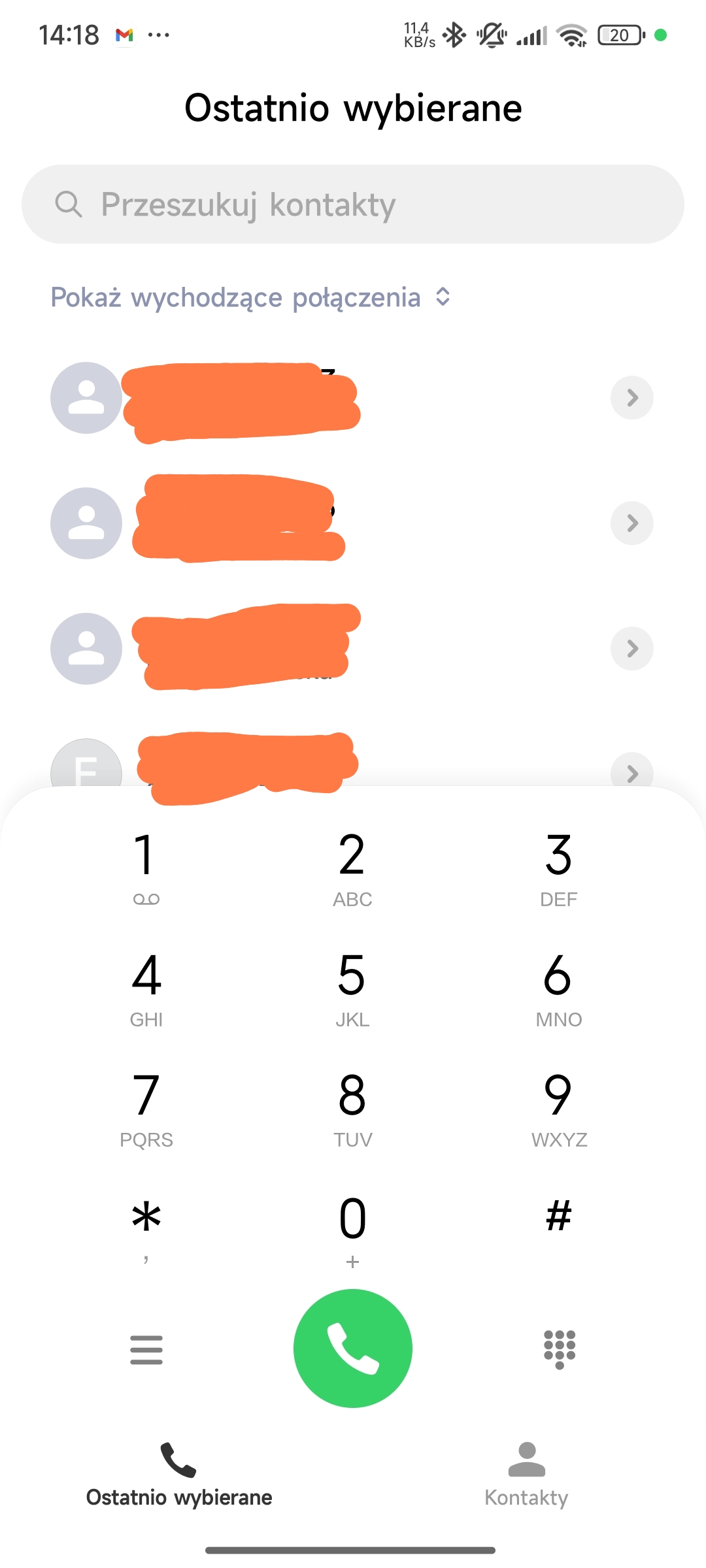This screenshot has width=706, height=1568.
Task: Tap the 7 PQRS key
Action: pos(146,1109)
